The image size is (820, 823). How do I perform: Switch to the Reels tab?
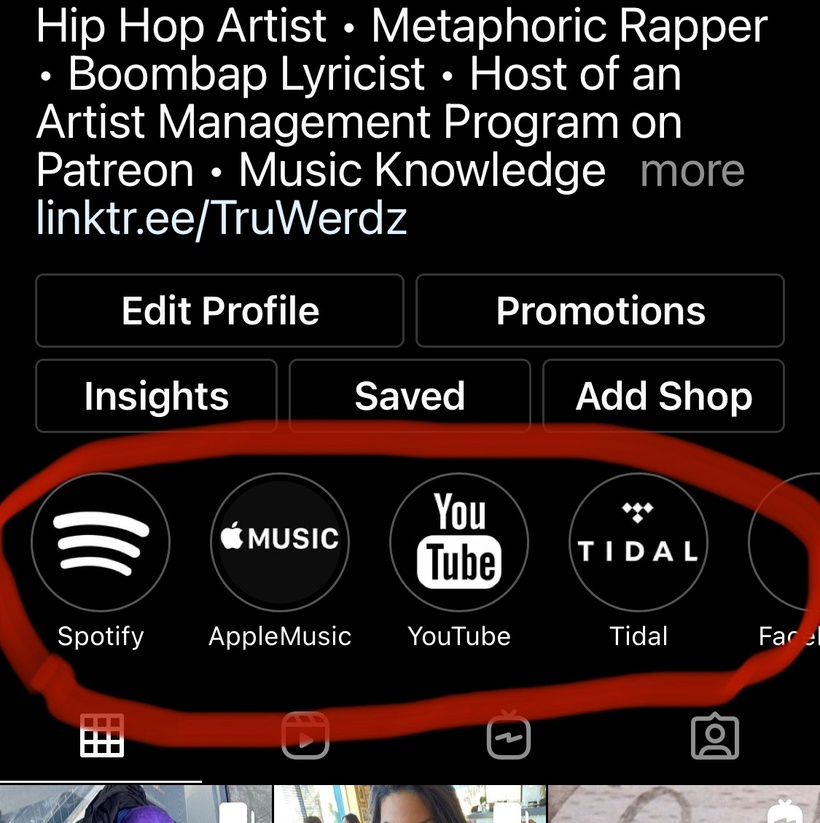(x=305, y=737)
